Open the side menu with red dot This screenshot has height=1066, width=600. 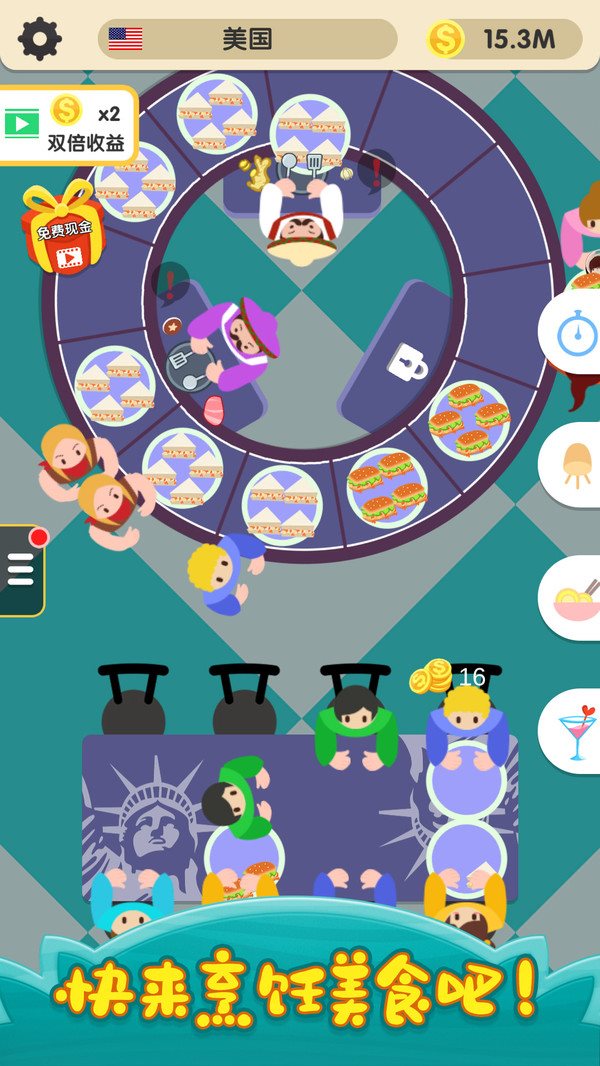tap(22, 570)
